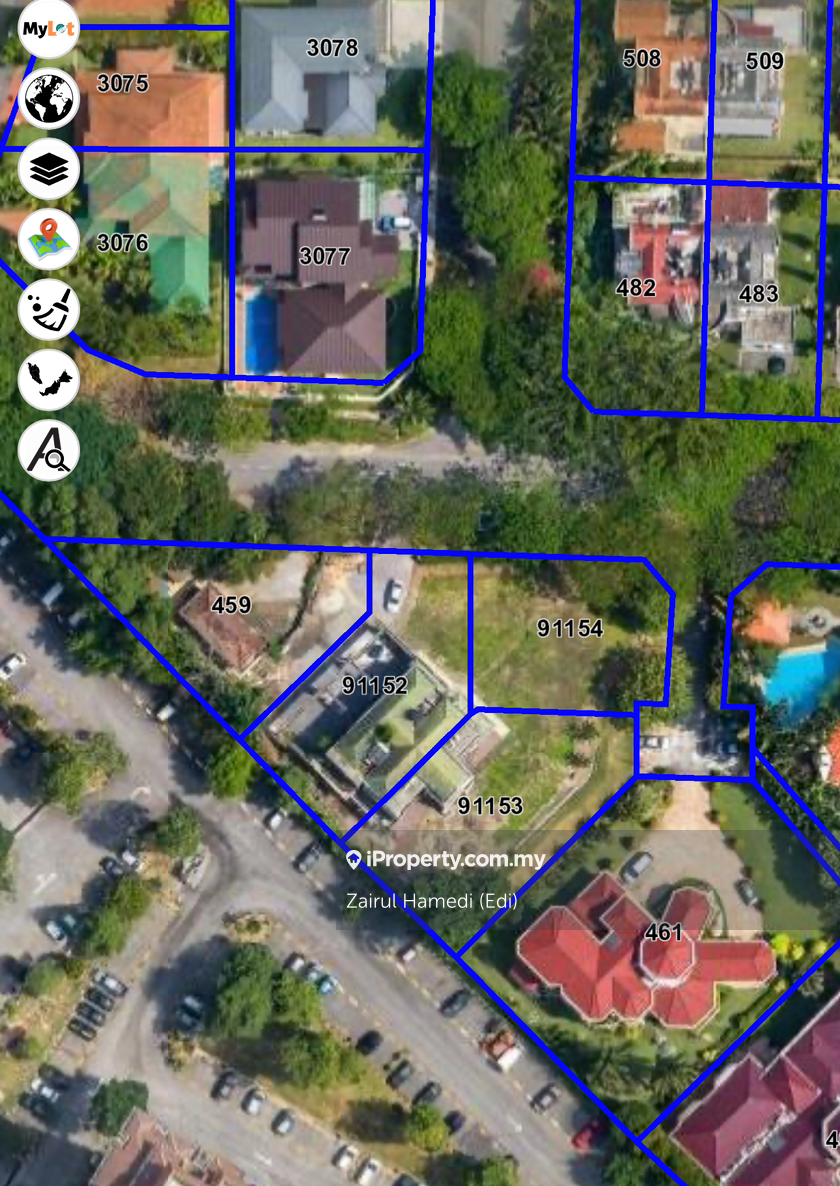
Task: Open the Malaysia map icon
Action: click(x=48, y=381)
